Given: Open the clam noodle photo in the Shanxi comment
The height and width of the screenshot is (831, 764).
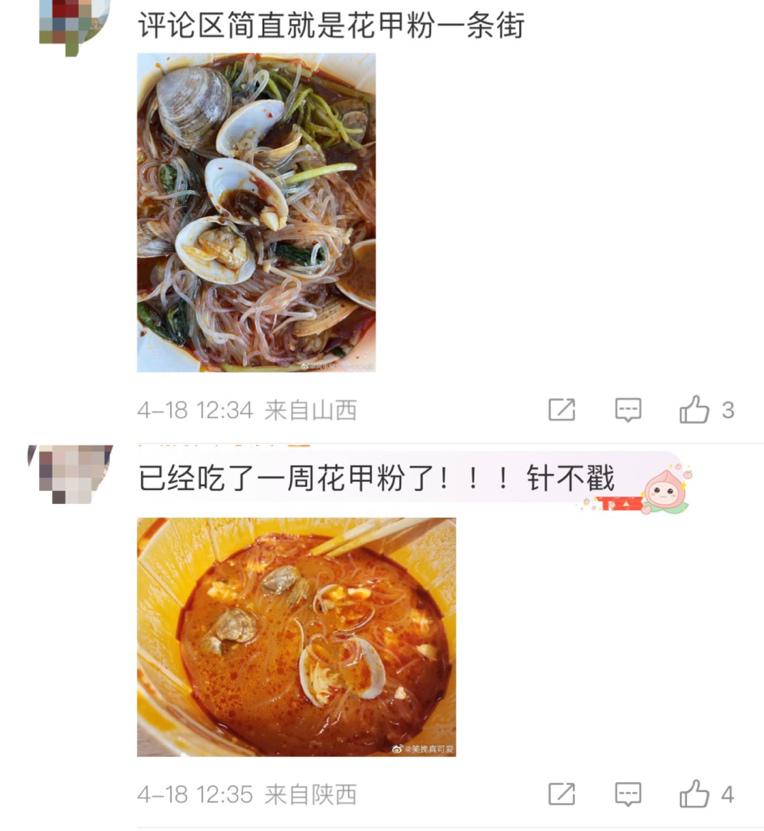Looking at the screenshot, I should (256, 212).
